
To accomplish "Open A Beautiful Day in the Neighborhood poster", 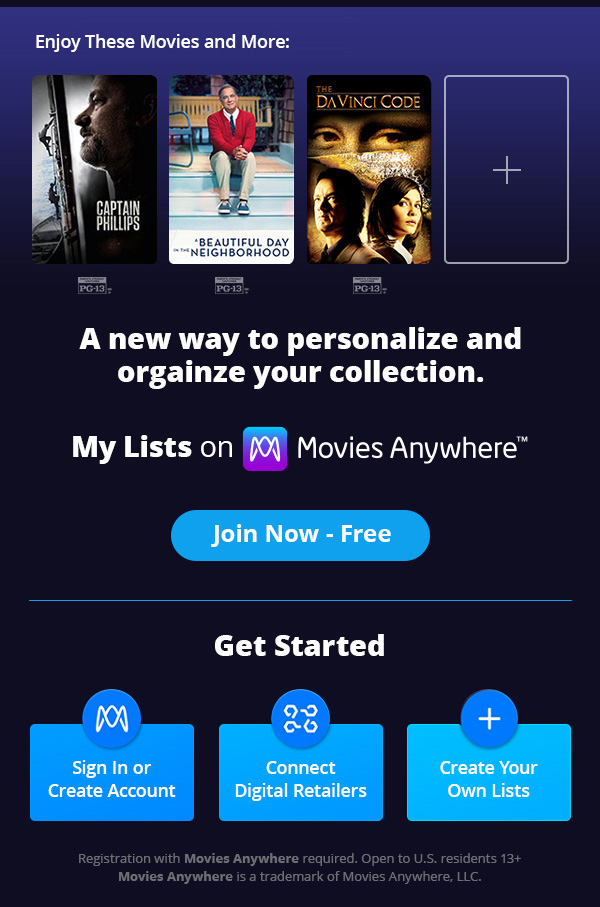I will click(231, 169).
